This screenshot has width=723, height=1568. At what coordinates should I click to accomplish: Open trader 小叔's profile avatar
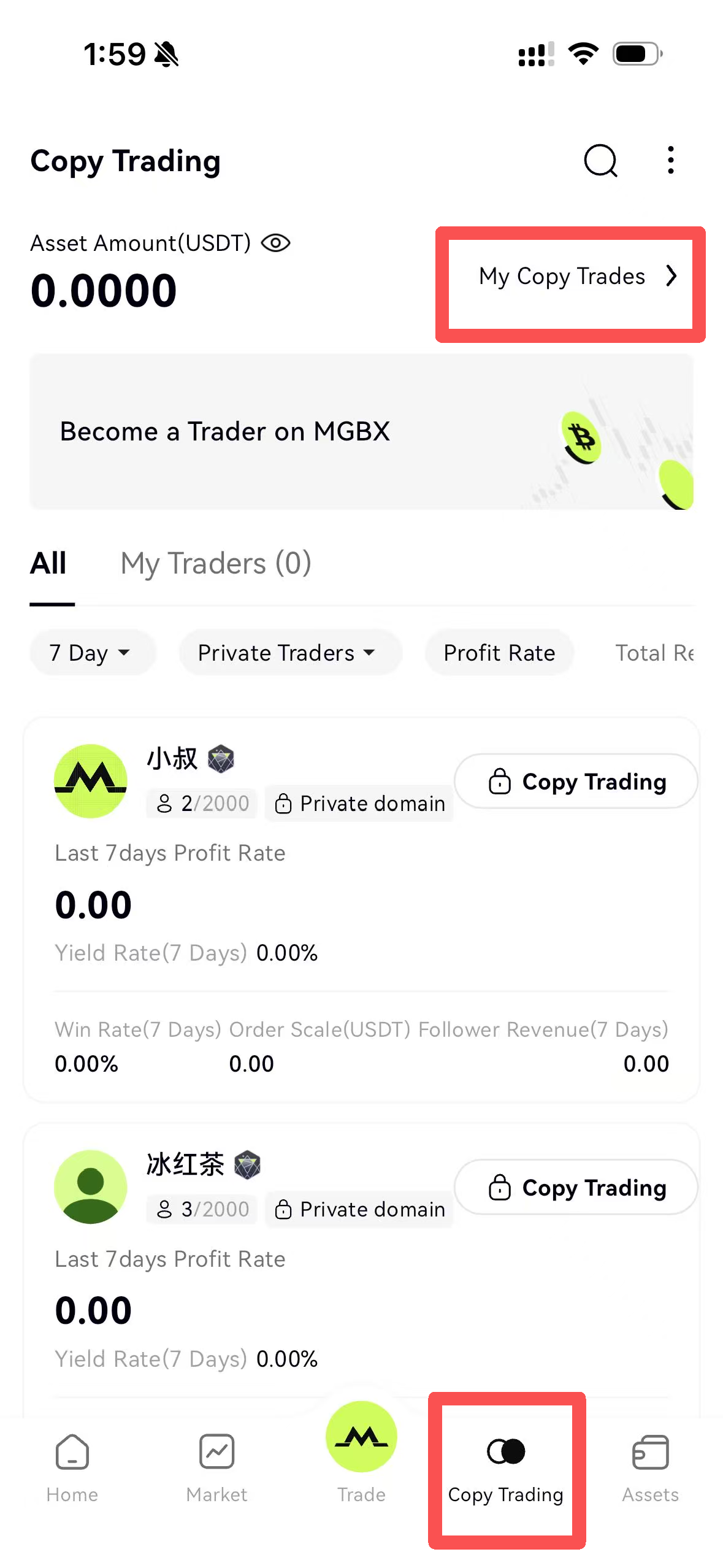click(x=91, y=781)
